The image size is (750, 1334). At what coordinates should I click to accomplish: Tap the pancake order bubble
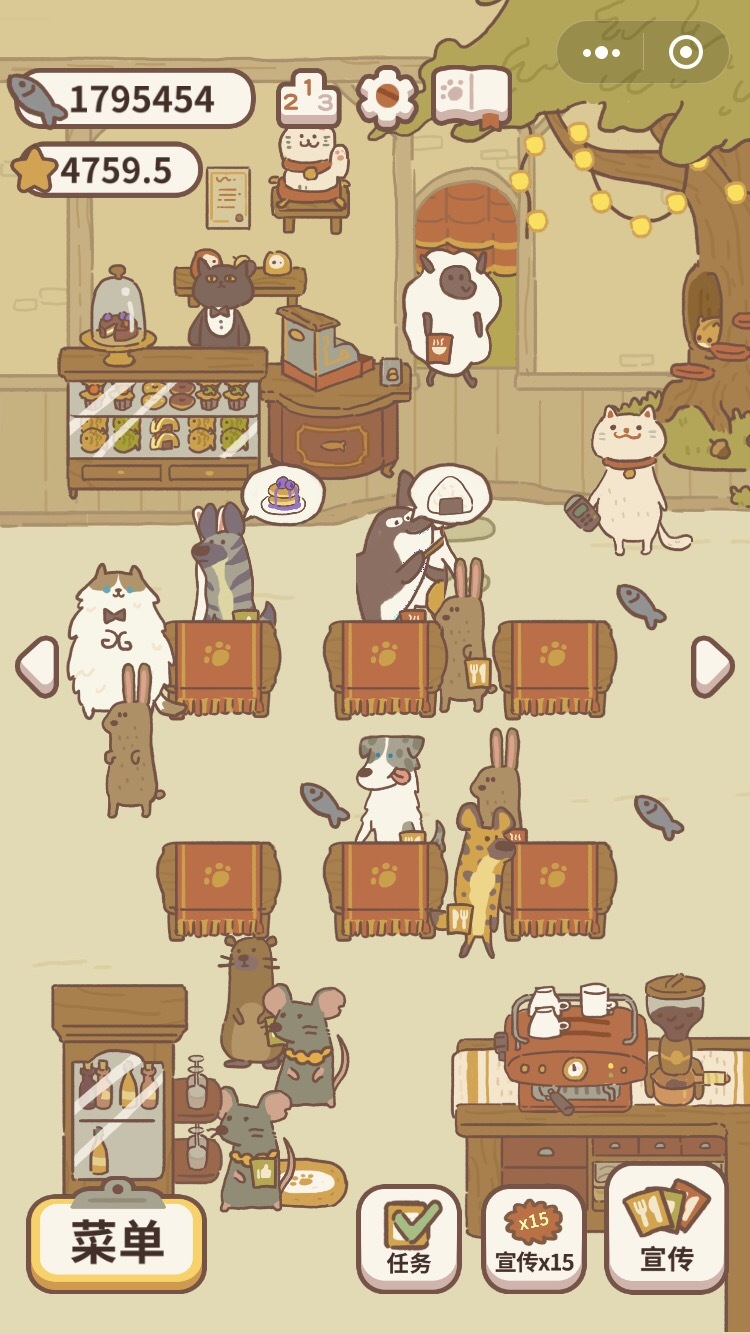[x=283, y=496]
